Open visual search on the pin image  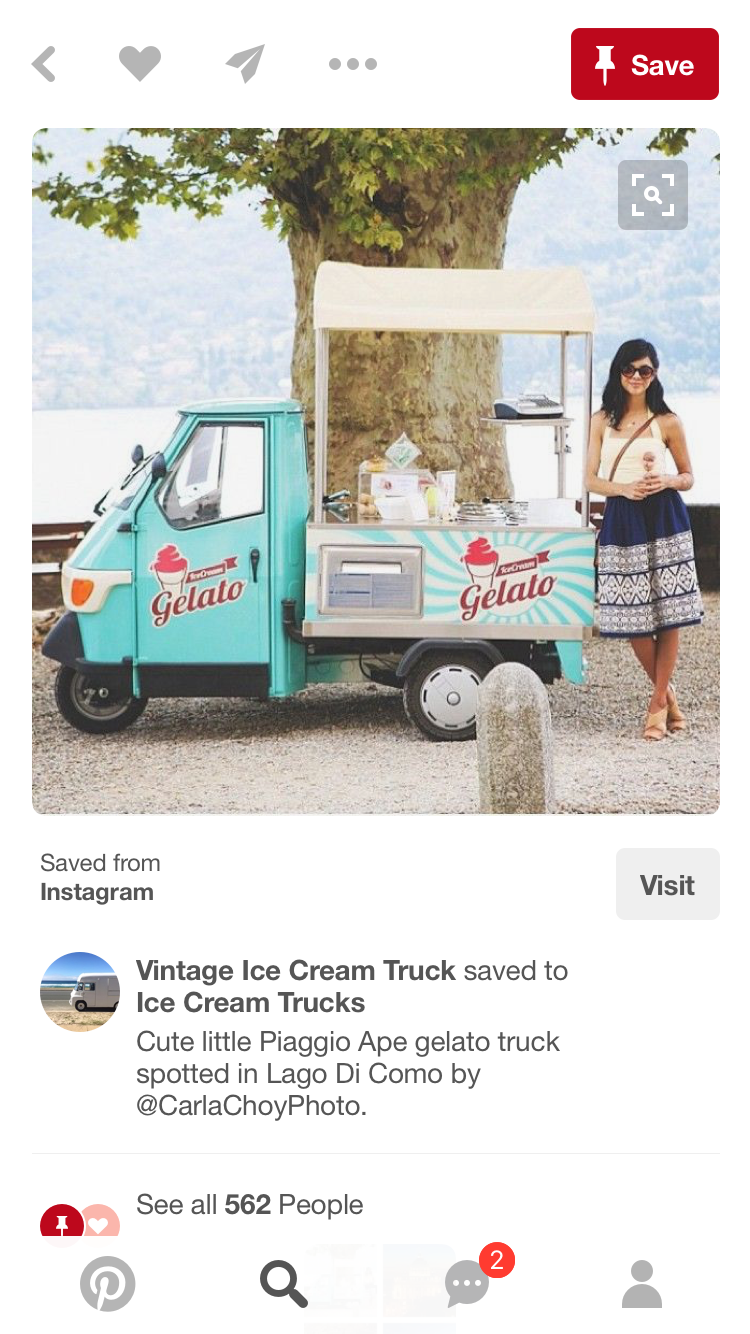[652, 195]
